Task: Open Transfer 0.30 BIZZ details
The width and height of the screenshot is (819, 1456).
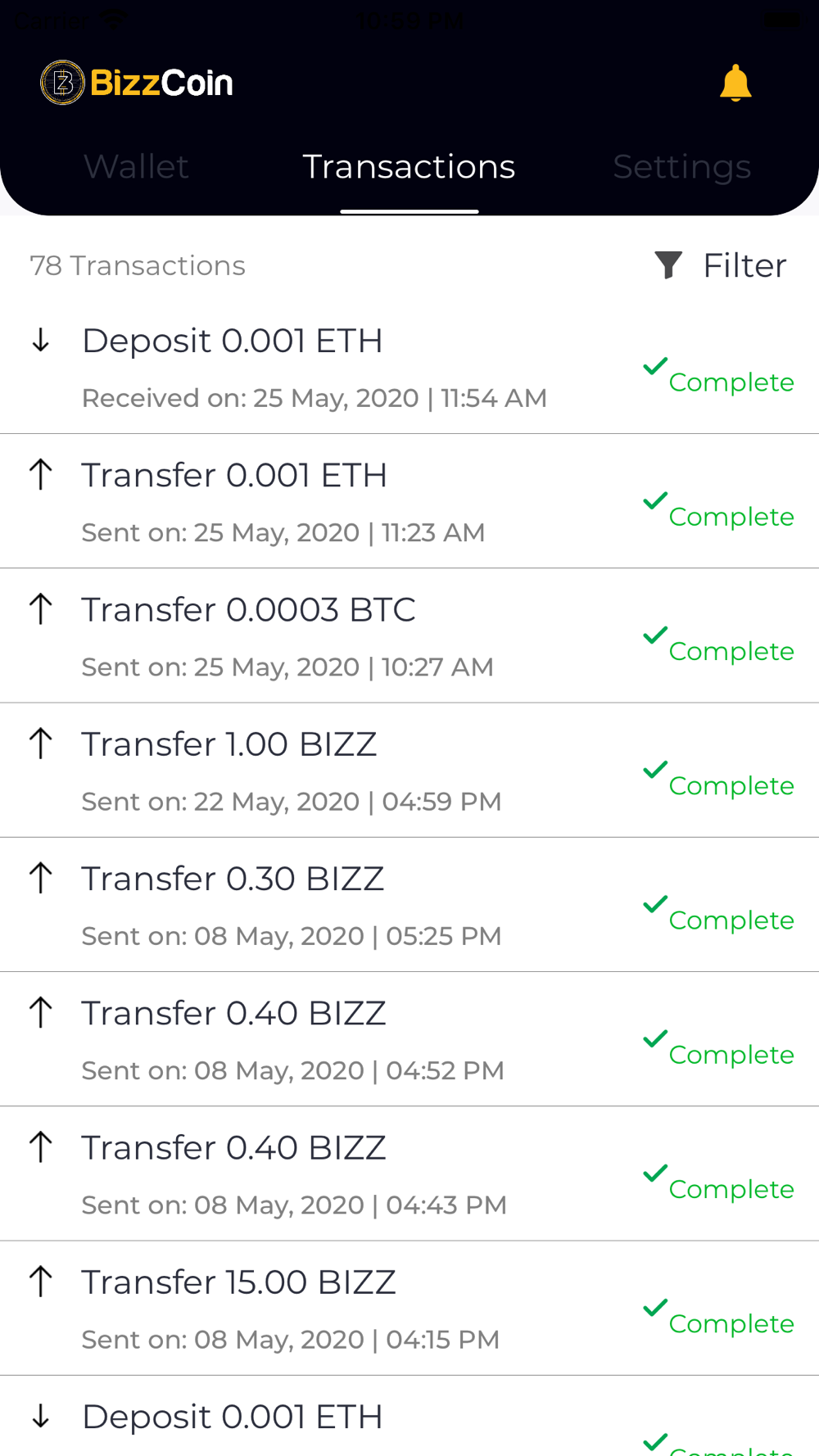Action: tap(328, 905)
